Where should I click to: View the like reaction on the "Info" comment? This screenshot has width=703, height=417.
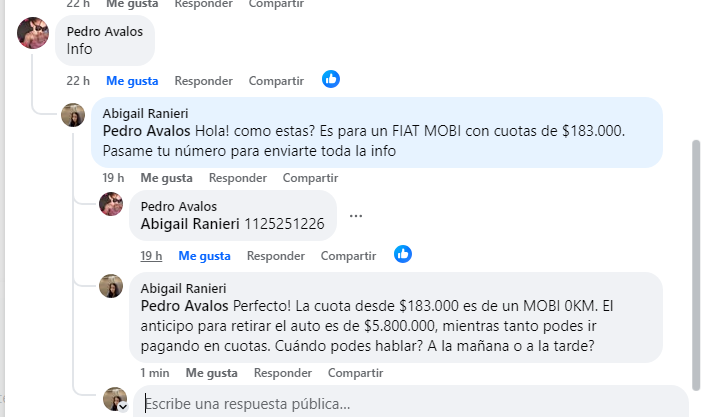(x=331, y=79)
